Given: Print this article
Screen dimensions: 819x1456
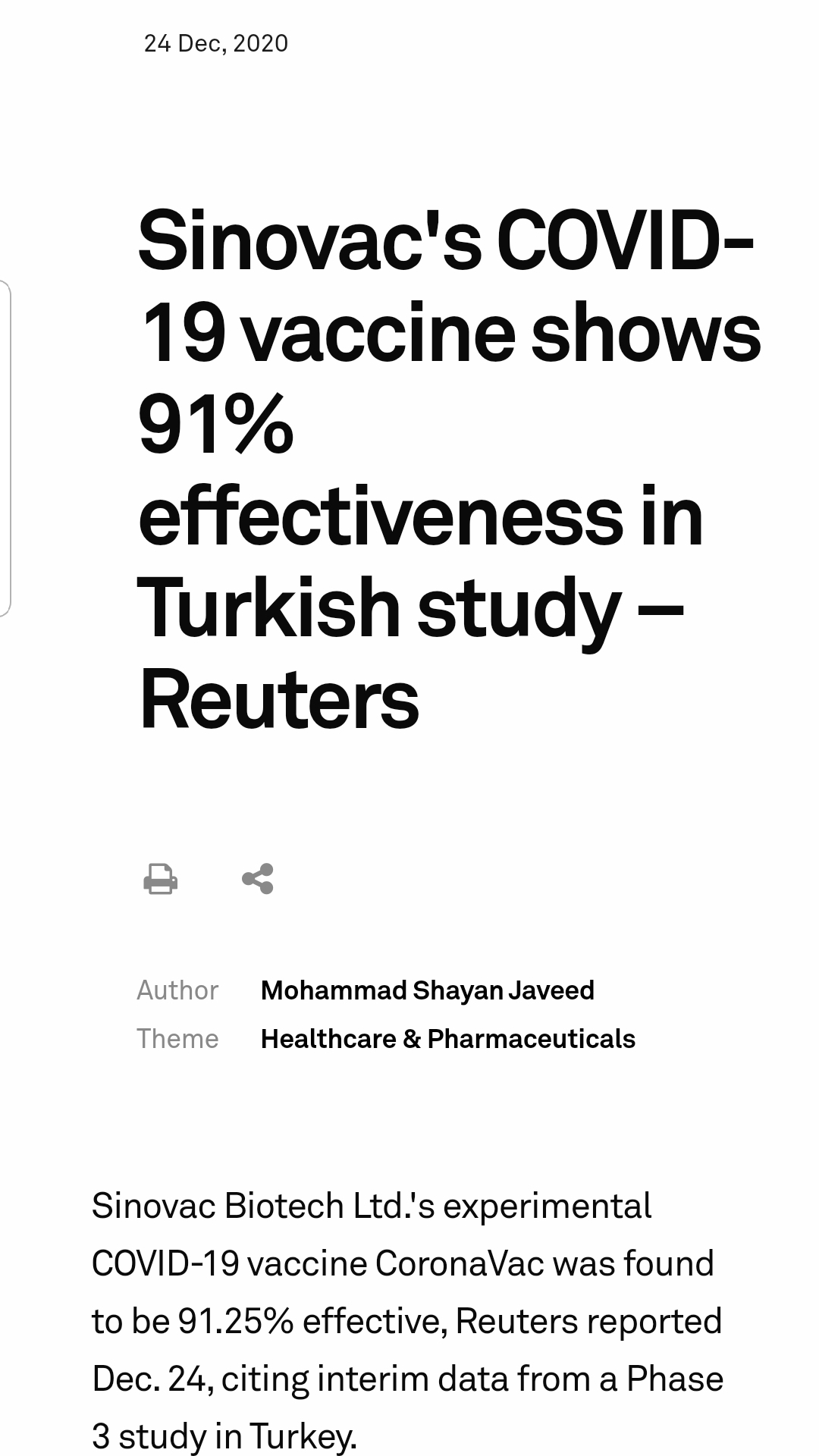Looking at the screenshot, I should 160,879.
